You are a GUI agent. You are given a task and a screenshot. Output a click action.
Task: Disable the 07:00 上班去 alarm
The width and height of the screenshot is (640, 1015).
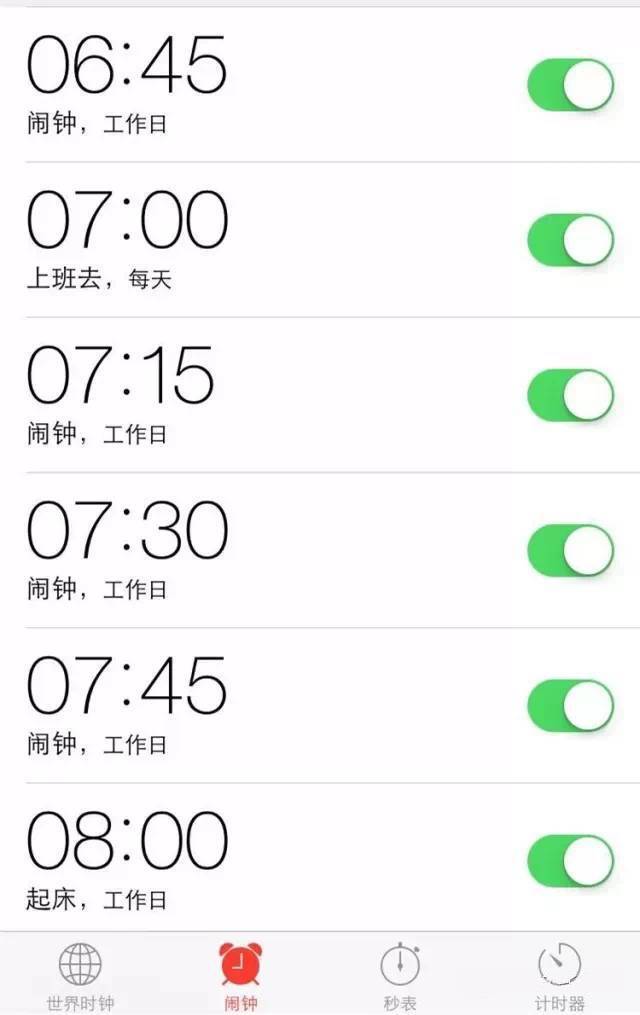click(570, 240)
